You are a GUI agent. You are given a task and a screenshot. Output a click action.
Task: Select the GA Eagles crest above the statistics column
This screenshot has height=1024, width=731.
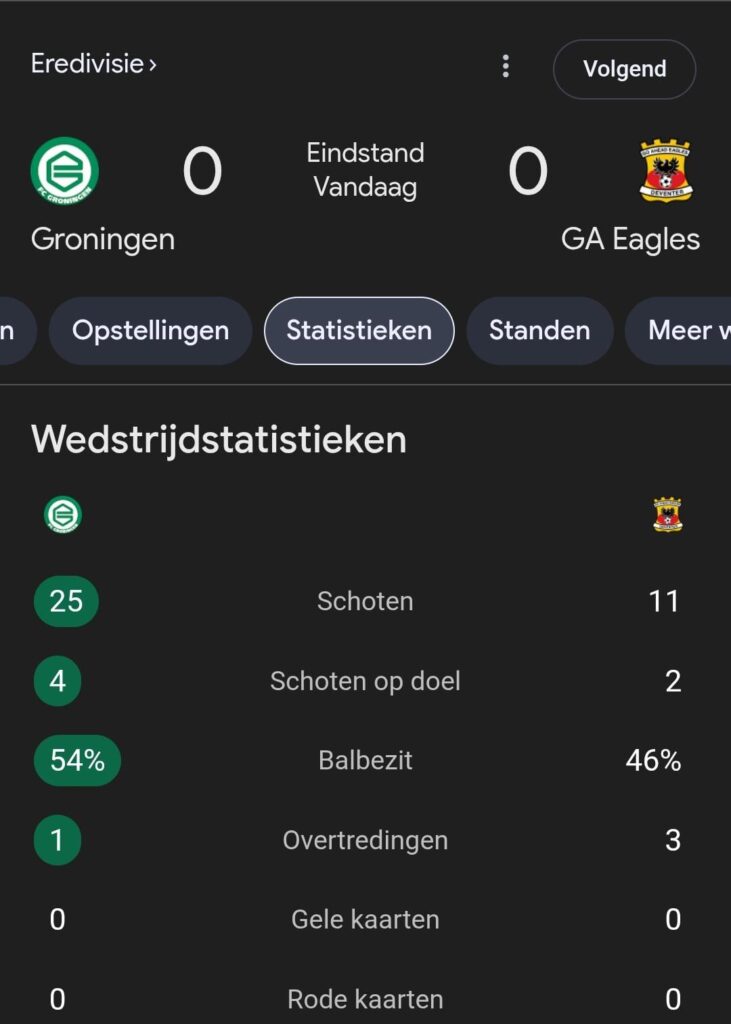click(668, 513)
